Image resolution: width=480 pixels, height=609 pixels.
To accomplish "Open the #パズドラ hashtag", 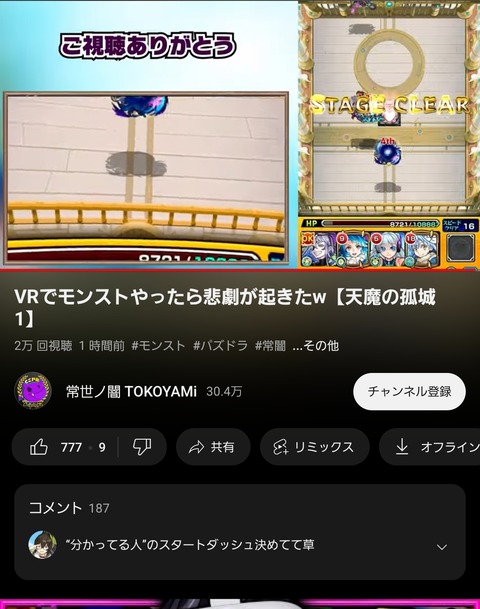I will coord(220,345).
